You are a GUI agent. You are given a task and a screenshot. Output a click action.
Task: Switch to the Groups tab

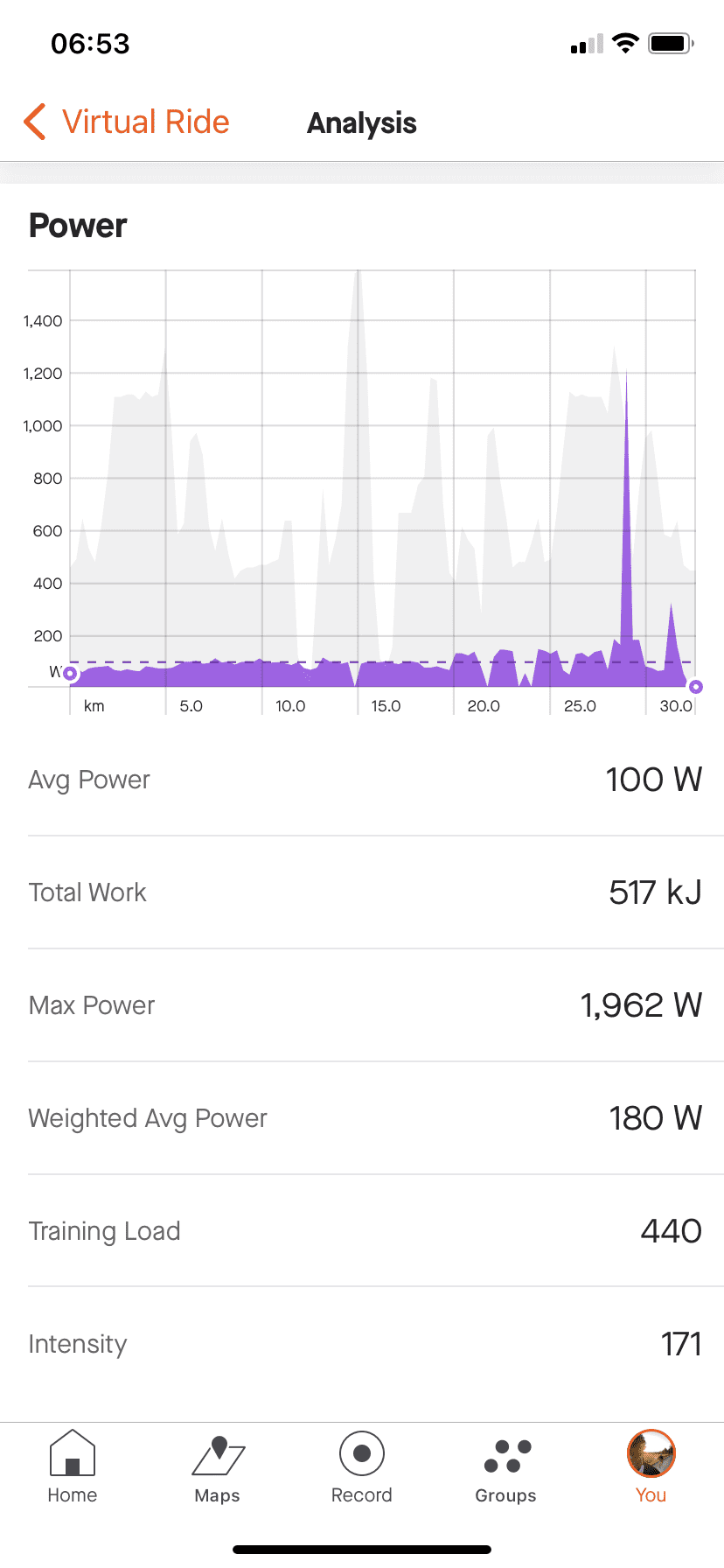[506, 1467]
